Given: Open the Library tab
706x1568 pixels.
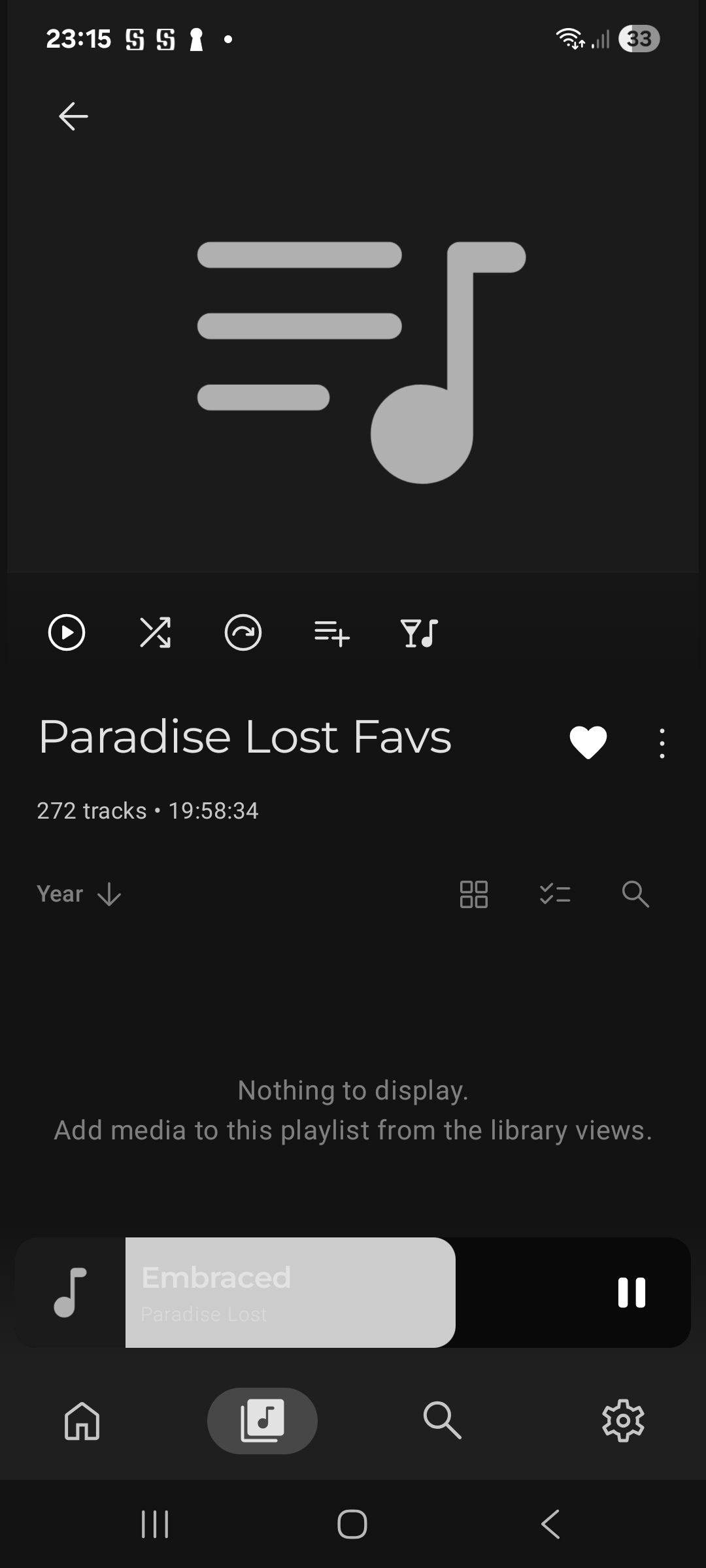Looking at the screenshot, I should click(x=262, y=1420).
